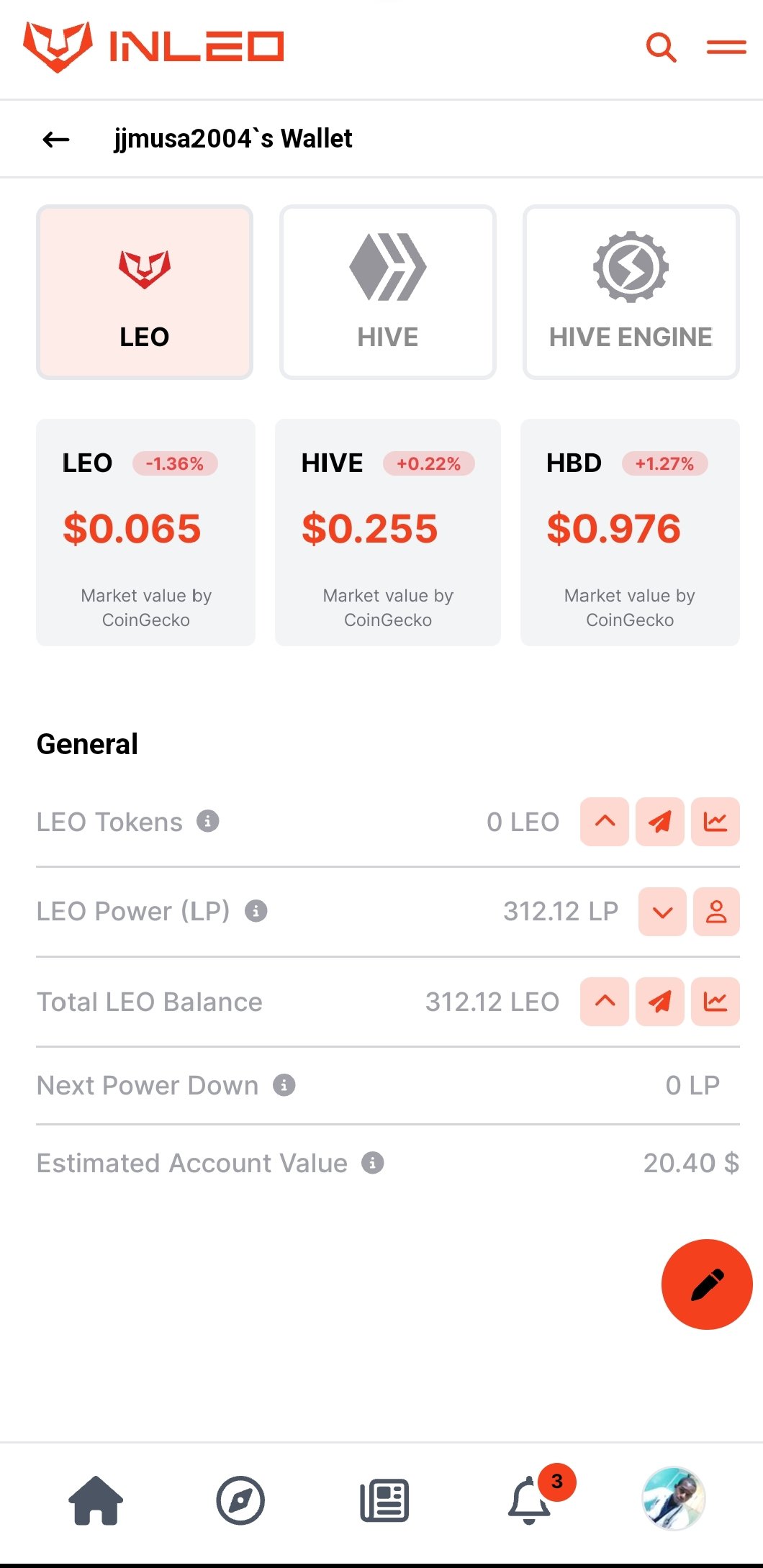Switch to the HIVE wallet tab
Viewport: 763px width, 1568px height.
pyautogui.click(x=388, y=291)
